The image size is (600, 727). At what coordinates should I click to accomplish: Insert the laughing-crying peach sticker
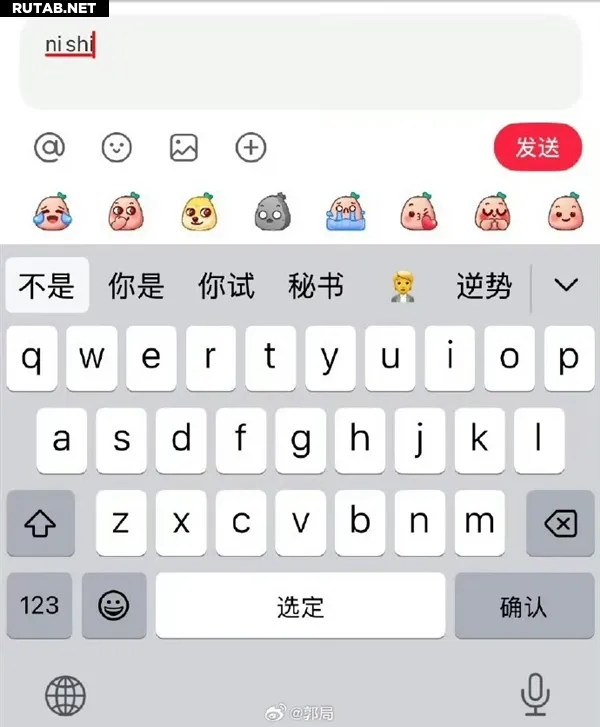point(47,211)
